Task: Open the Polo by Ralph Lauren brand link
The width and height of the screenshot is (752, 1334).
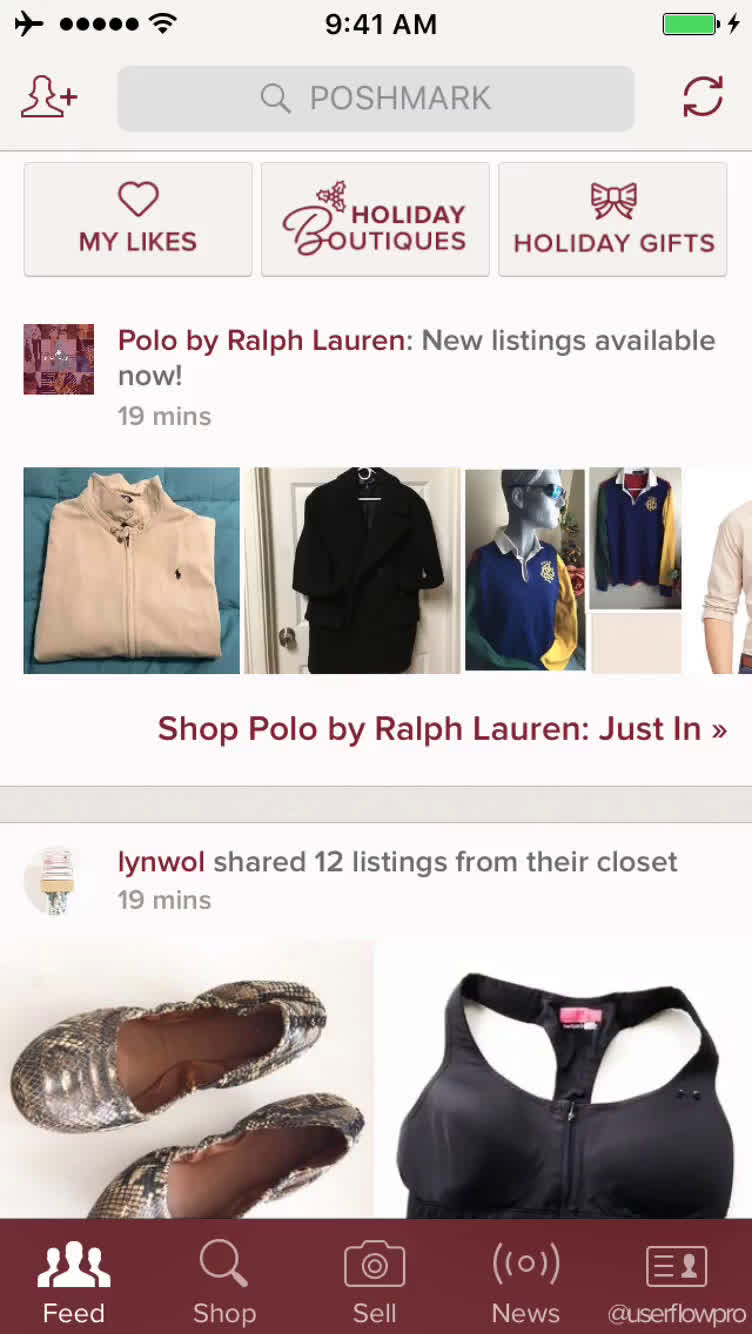Action: (x=264, y=340)
